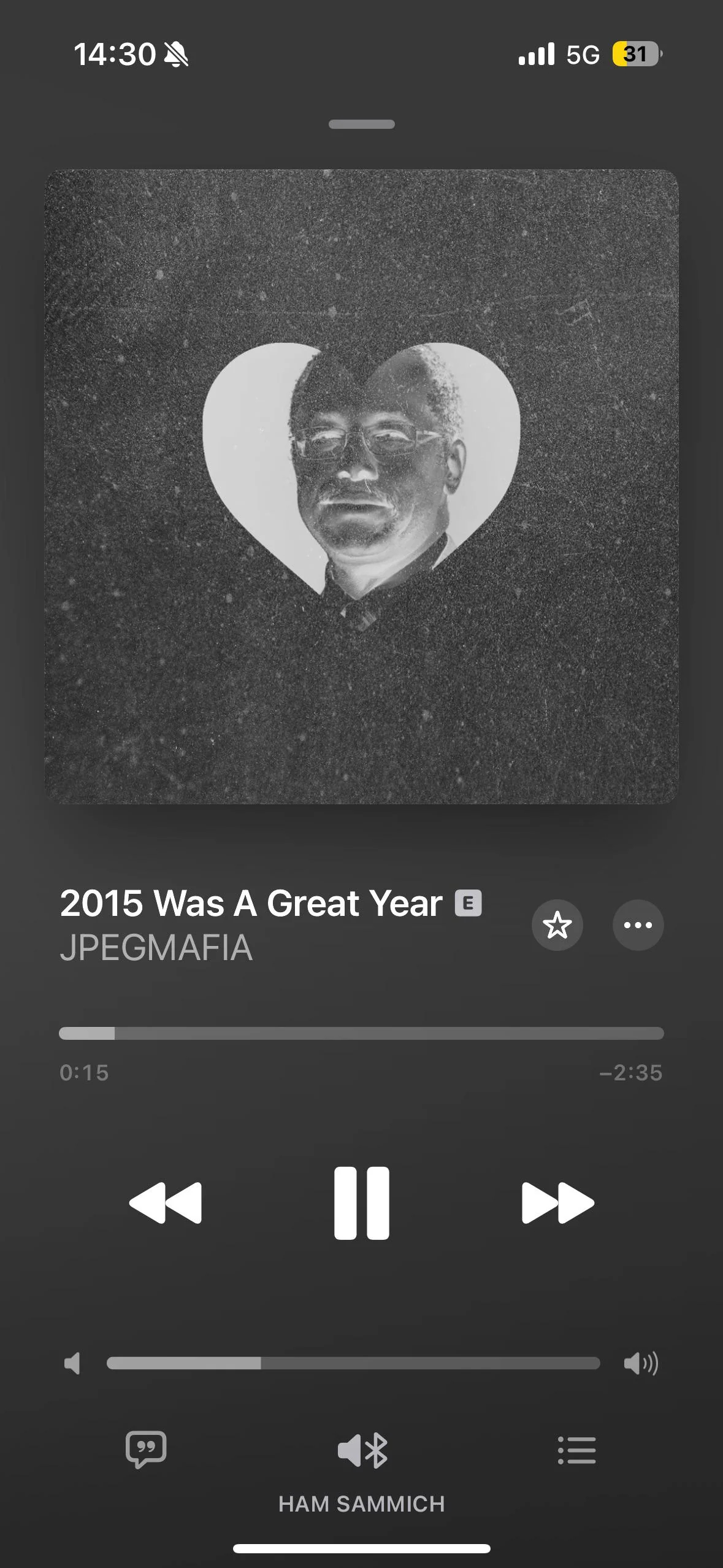
Task: Pause the current song
Action: click(x=361, y=1203)
